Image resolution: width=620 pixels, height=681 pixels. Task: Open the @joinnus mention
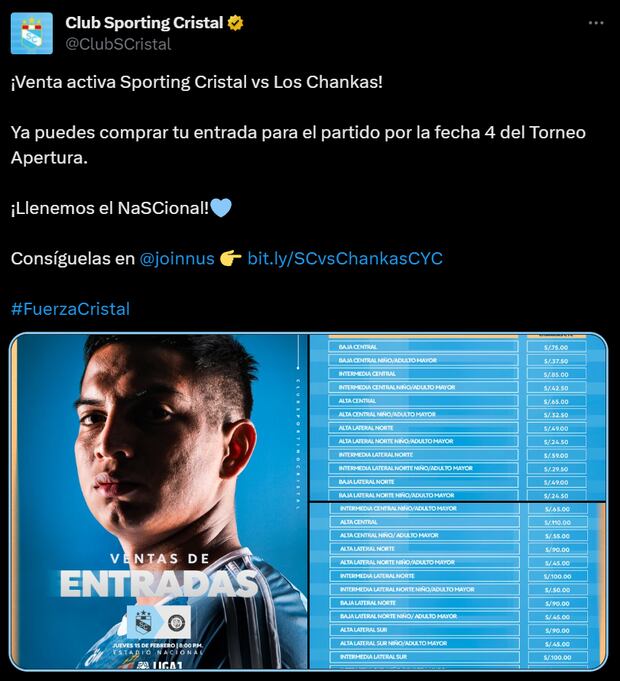[177, 258]
